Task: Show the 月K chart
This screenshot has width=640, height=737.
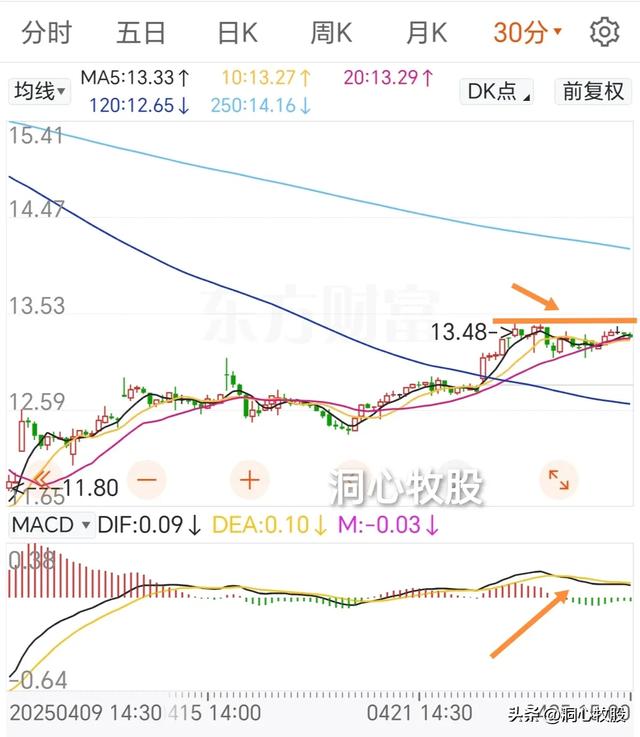Action: tap(427, 33)
